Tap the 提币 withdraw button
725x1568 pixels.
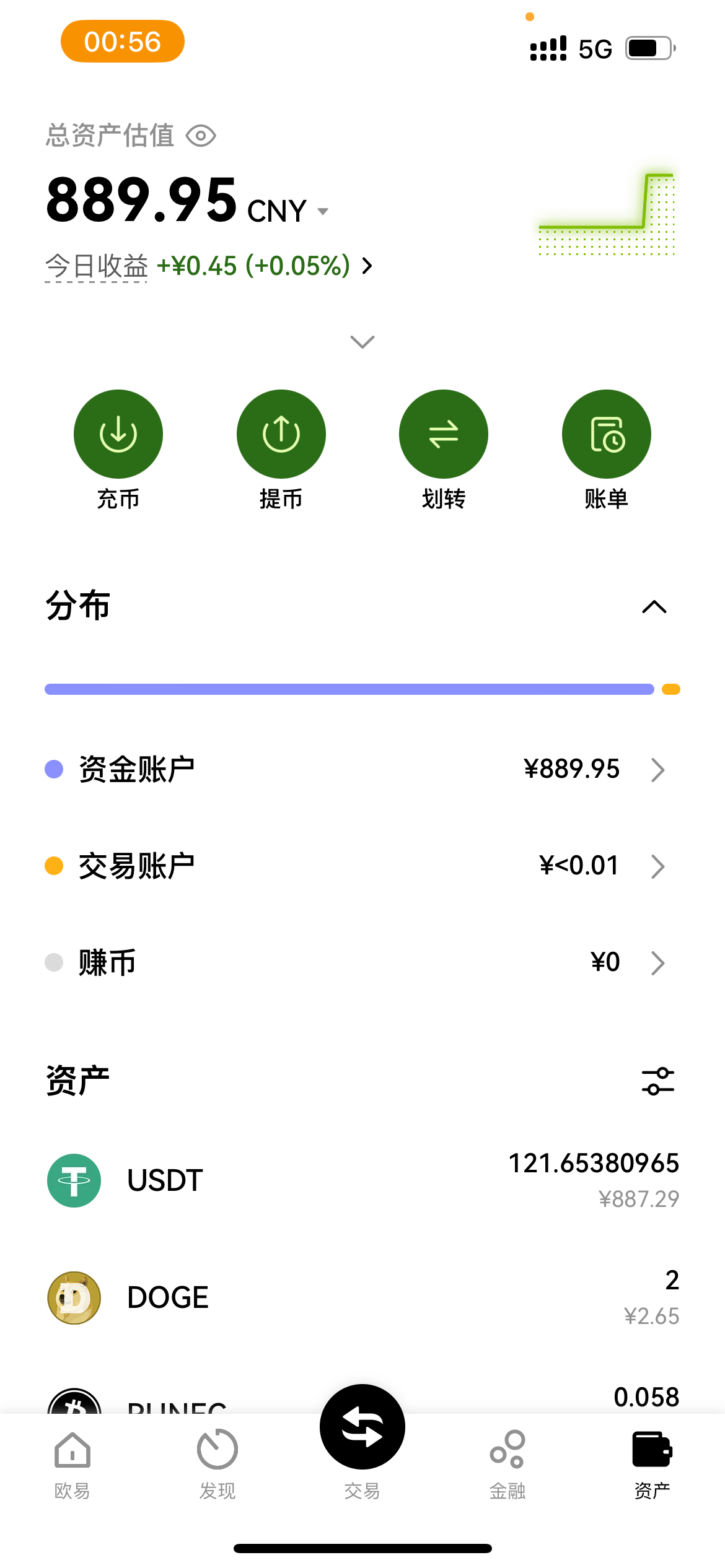coord(281,434)
